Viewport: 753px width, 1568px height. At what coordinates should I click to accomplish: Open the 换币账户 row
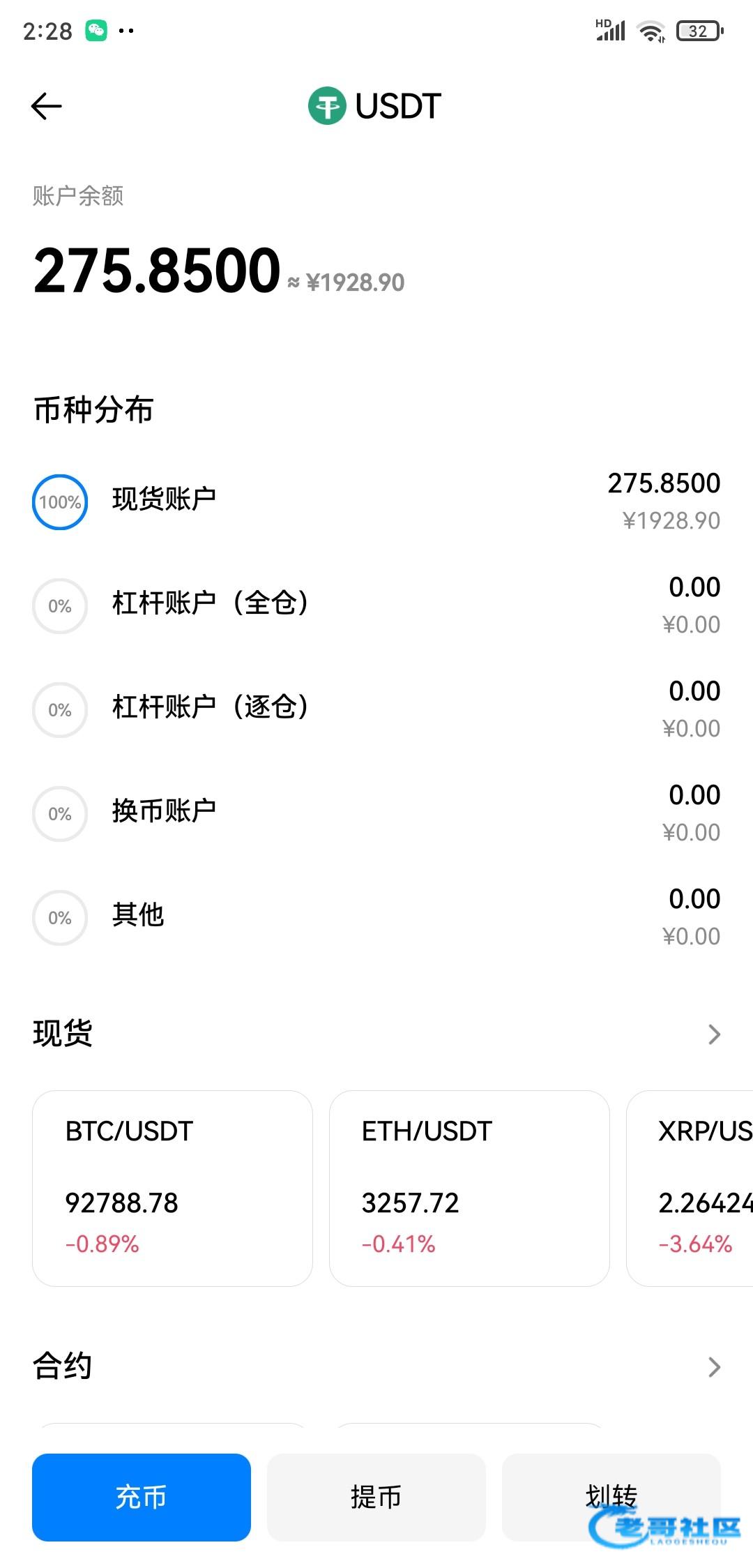tap(376, 813)
